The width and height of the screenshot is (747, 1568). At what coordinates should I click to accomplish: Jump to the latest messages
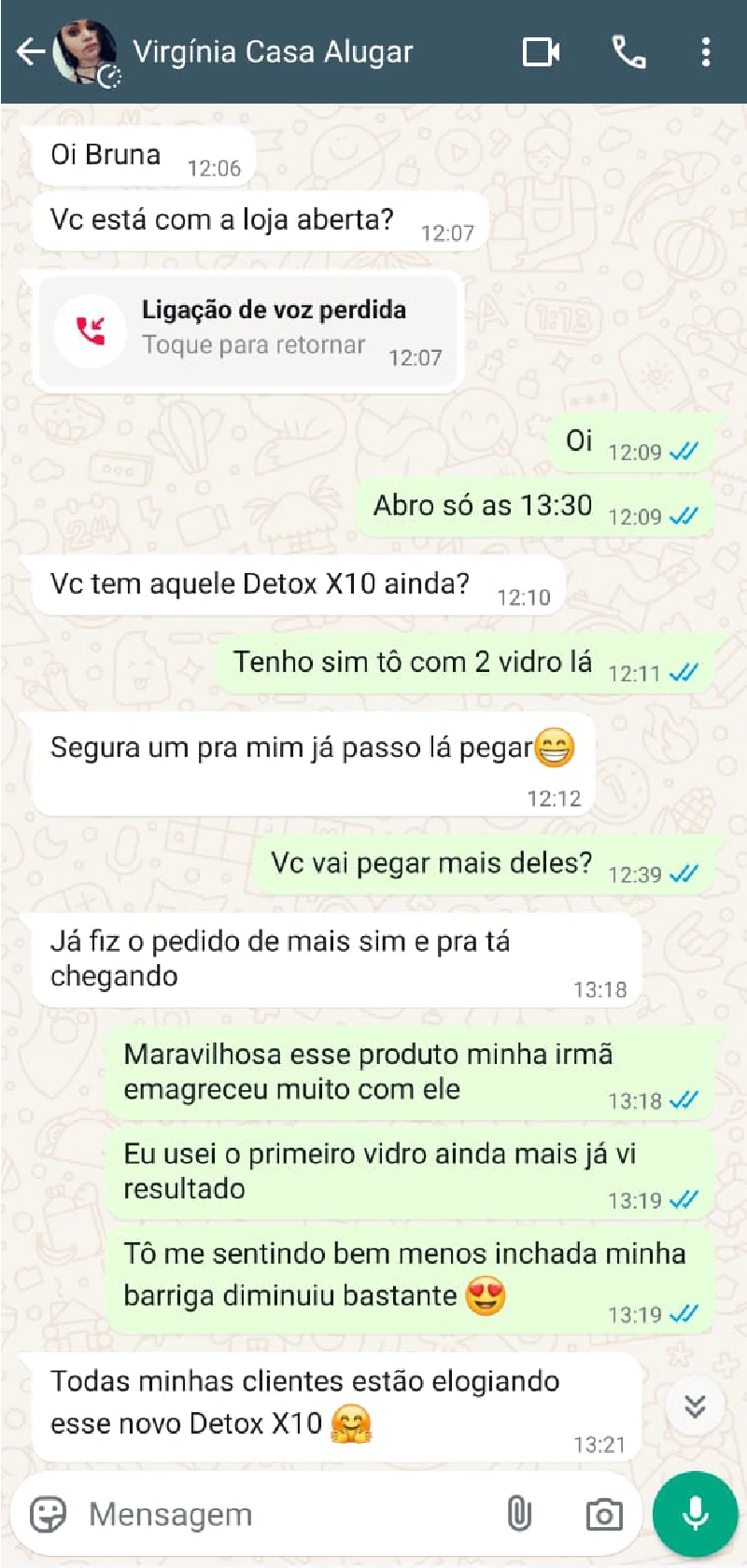(695, 1407)
